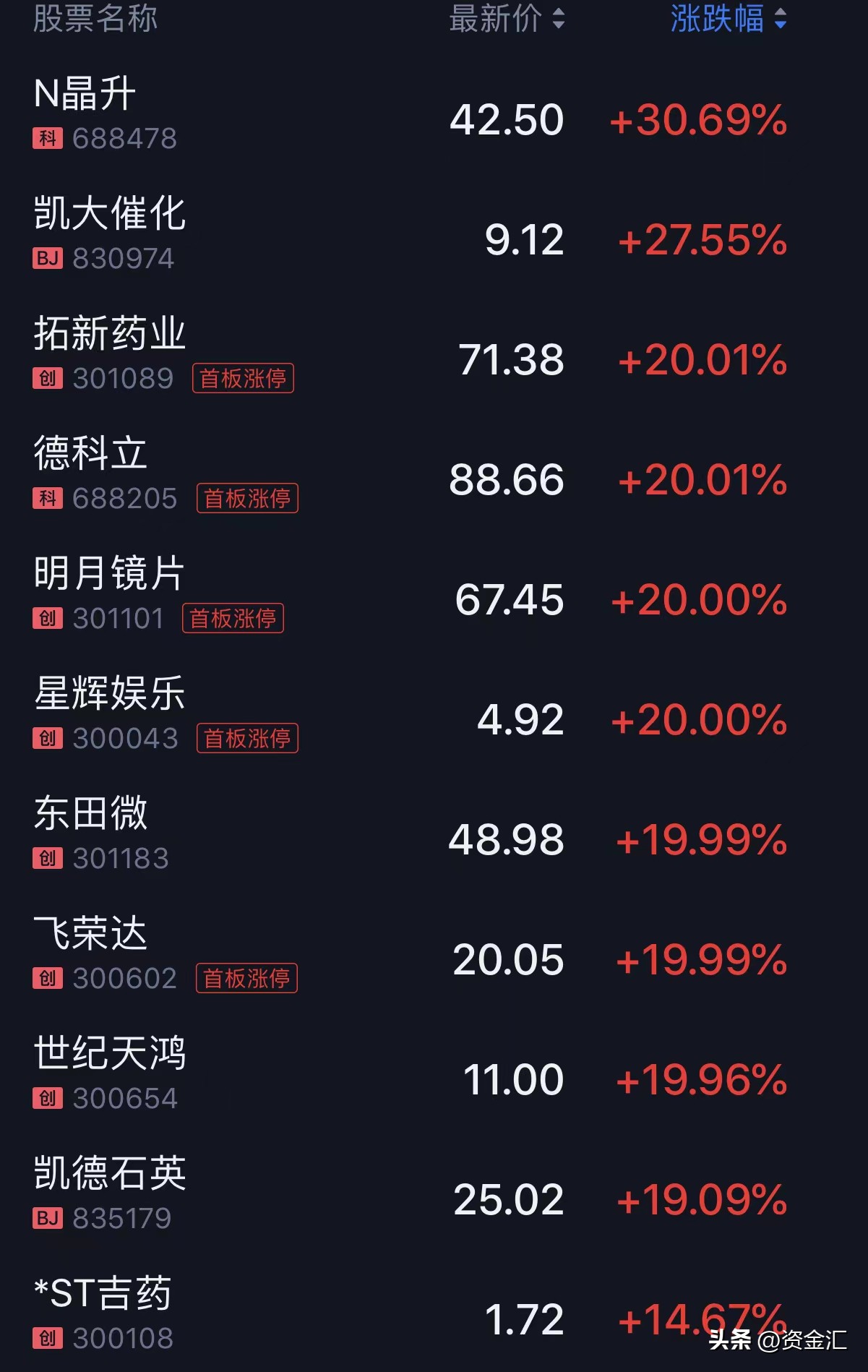Click the 首板涨停 label beside 德科立

point(246,500)
